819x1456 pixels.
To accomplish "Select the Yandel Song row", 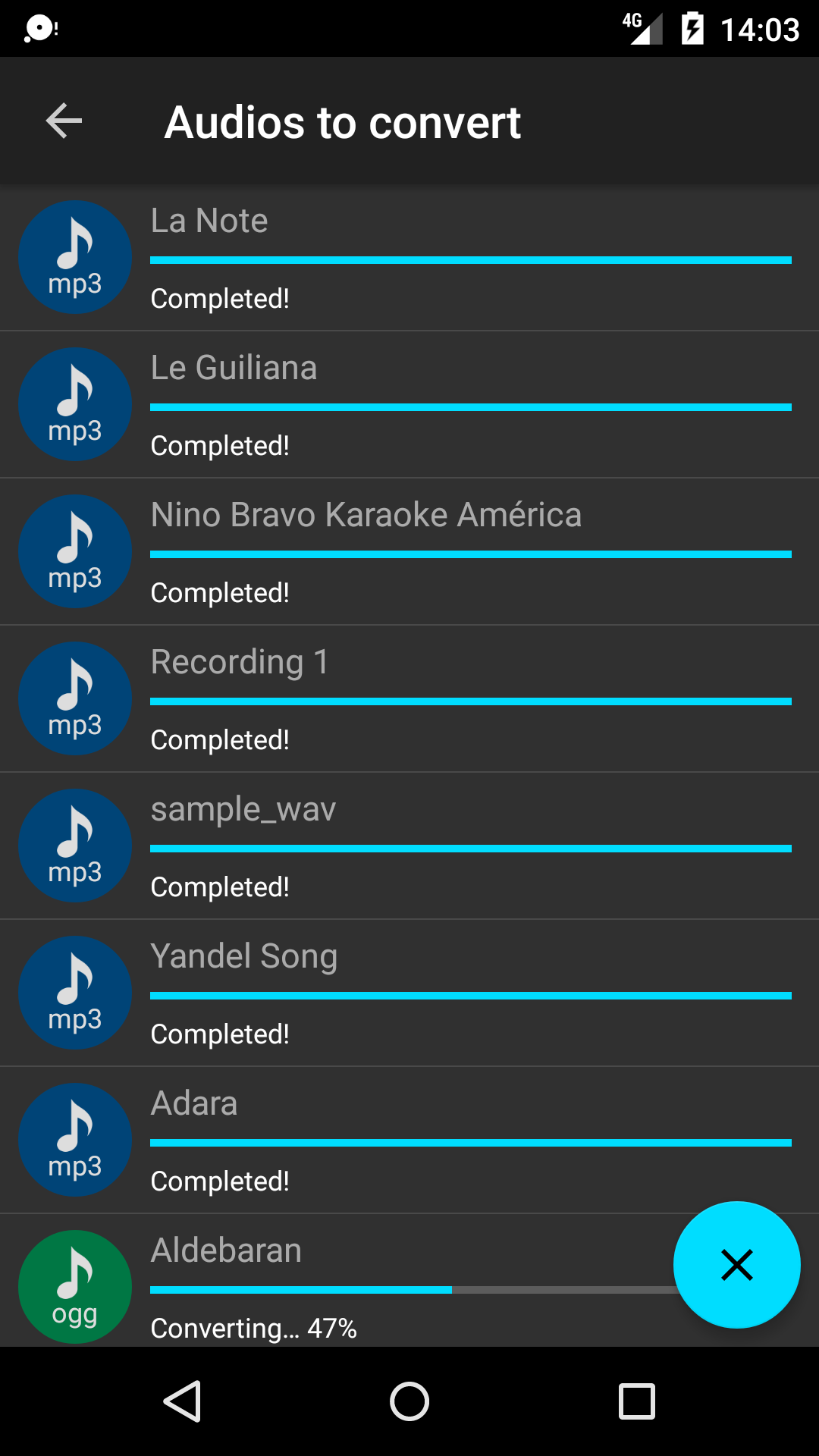I will click(409, 993).
